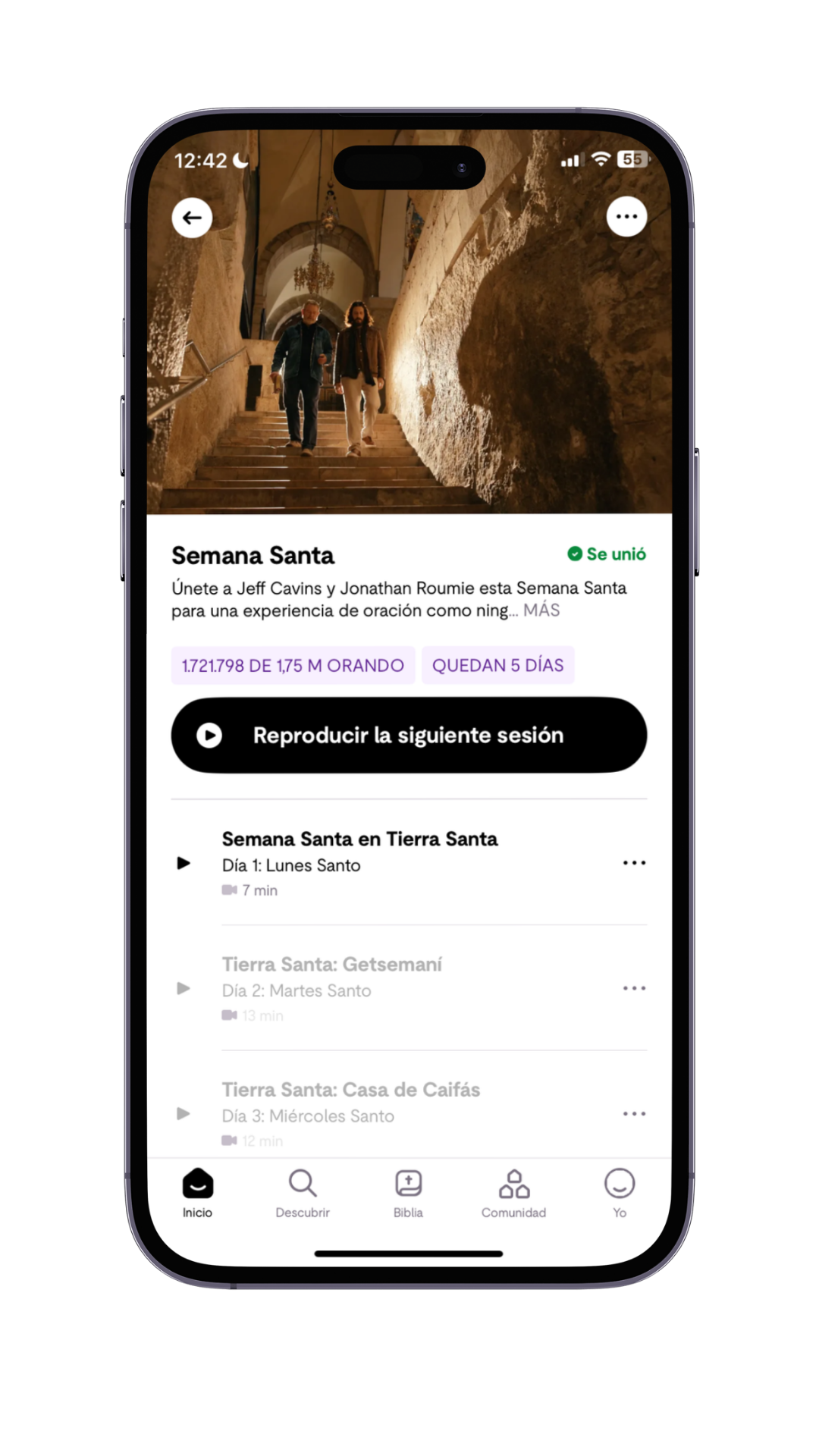Play Día 1: Lunes Santo session
Screen dimensions: 819x1456
(184, 863)
